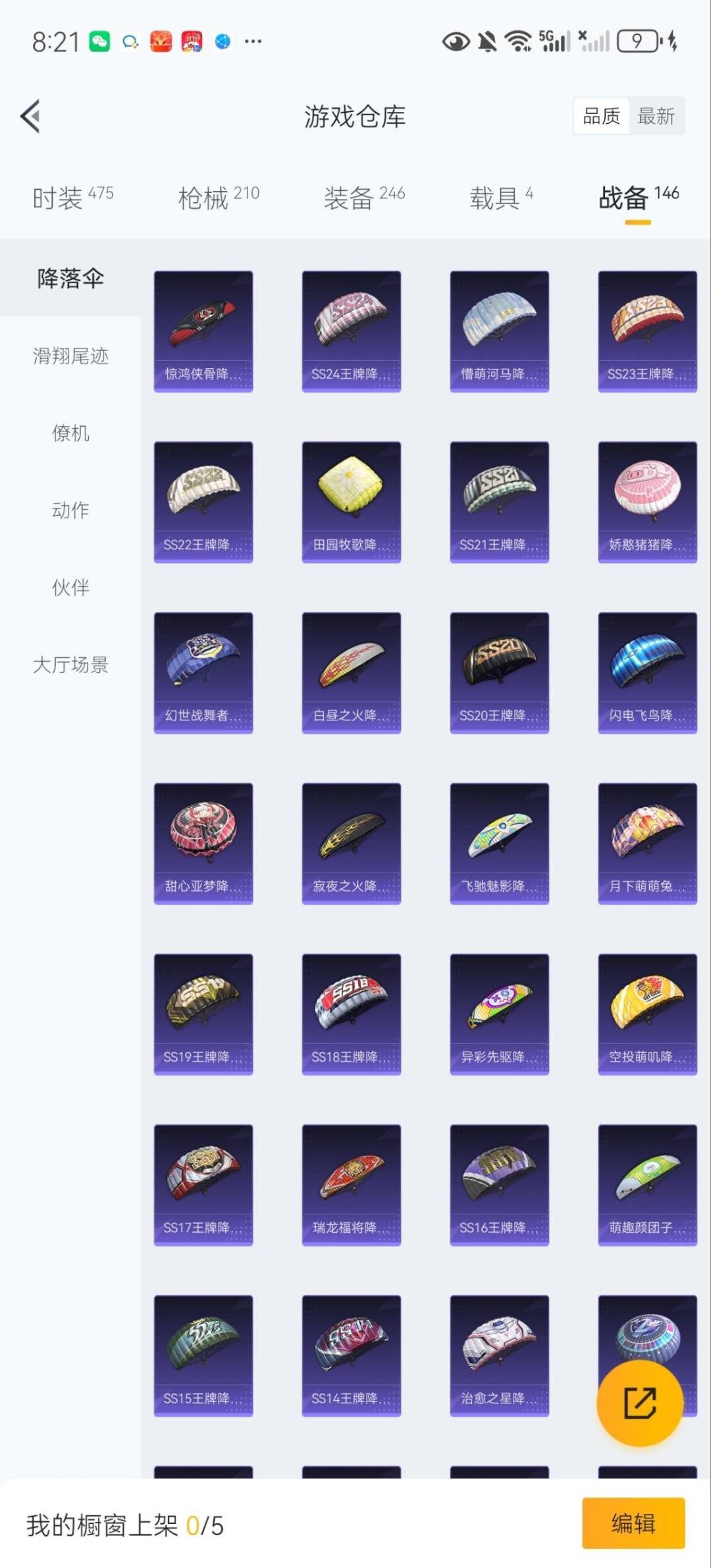Open the 伙伴 category
The image size is (711, 1568).
coord(70,587)
